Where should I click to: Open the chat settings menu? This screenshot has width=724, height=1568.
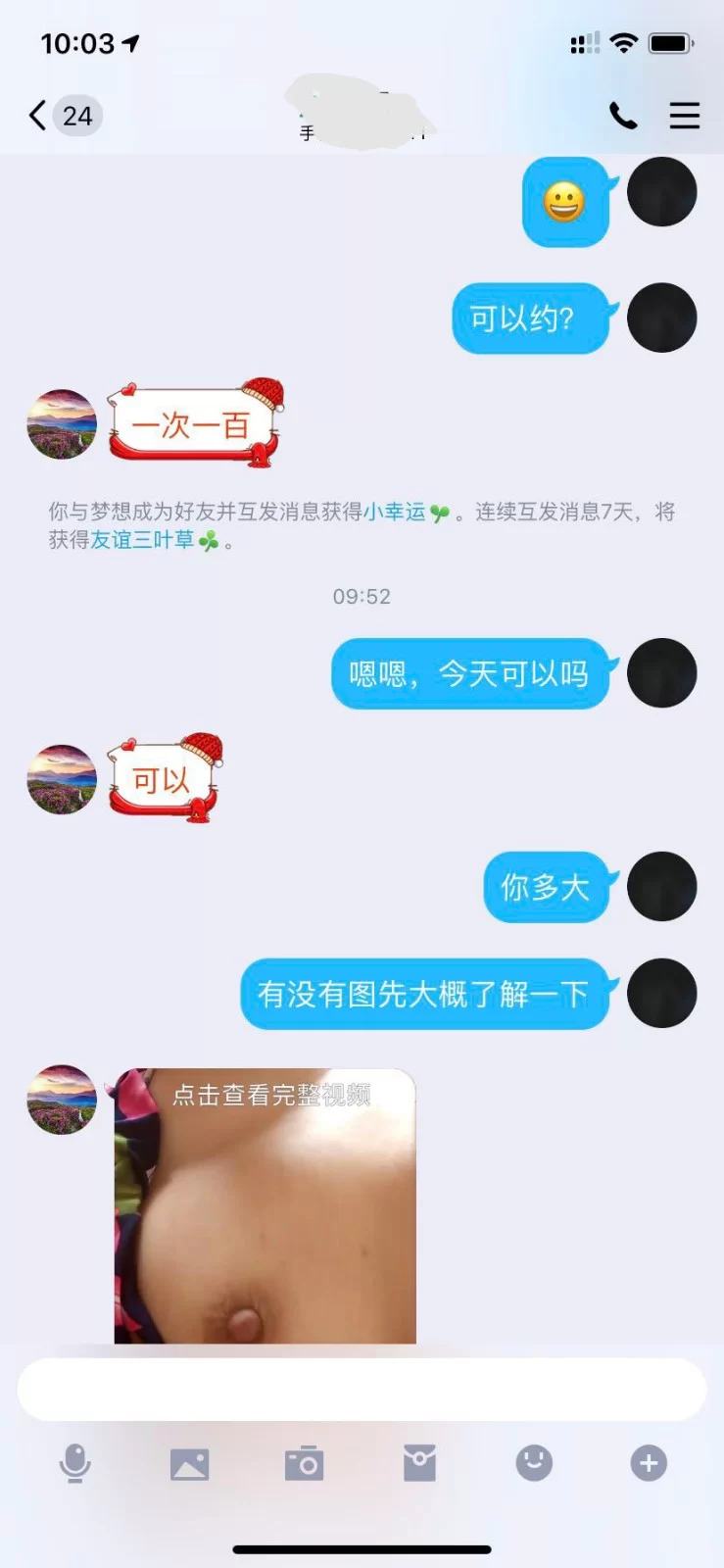(x=684, y=116)
